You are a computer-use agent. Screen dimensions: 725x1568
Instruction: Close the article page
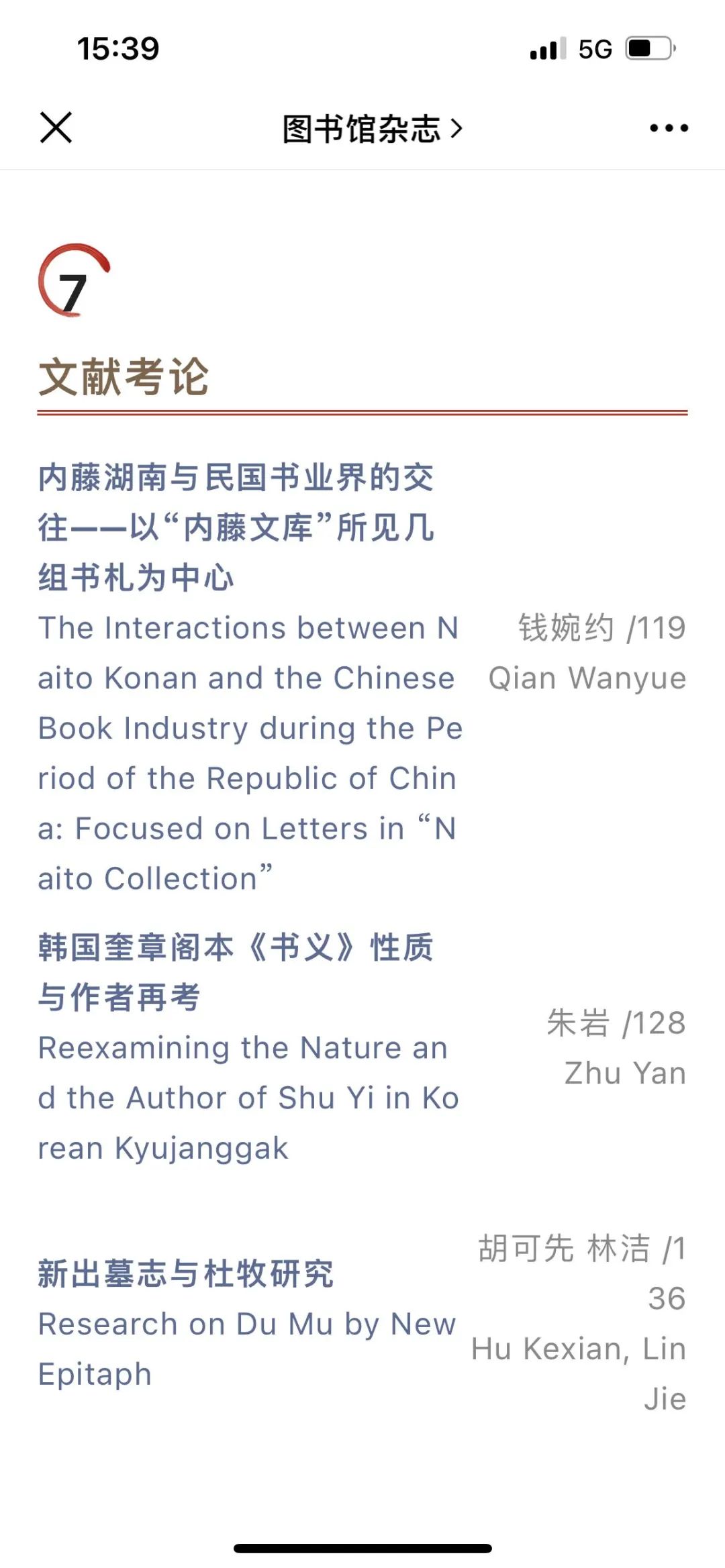[x=56, y=127]
